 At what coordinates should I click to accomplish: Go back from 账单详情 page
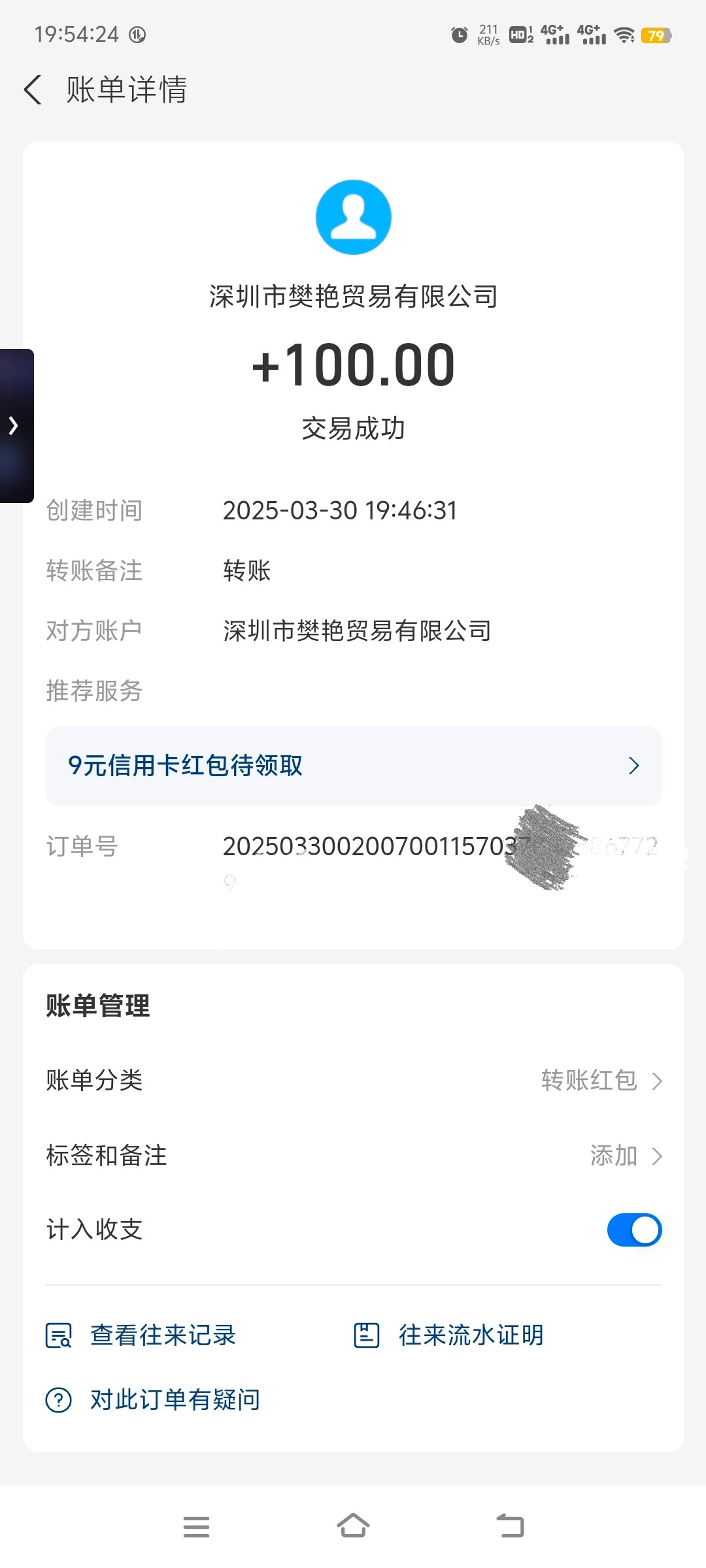(33, 90)
